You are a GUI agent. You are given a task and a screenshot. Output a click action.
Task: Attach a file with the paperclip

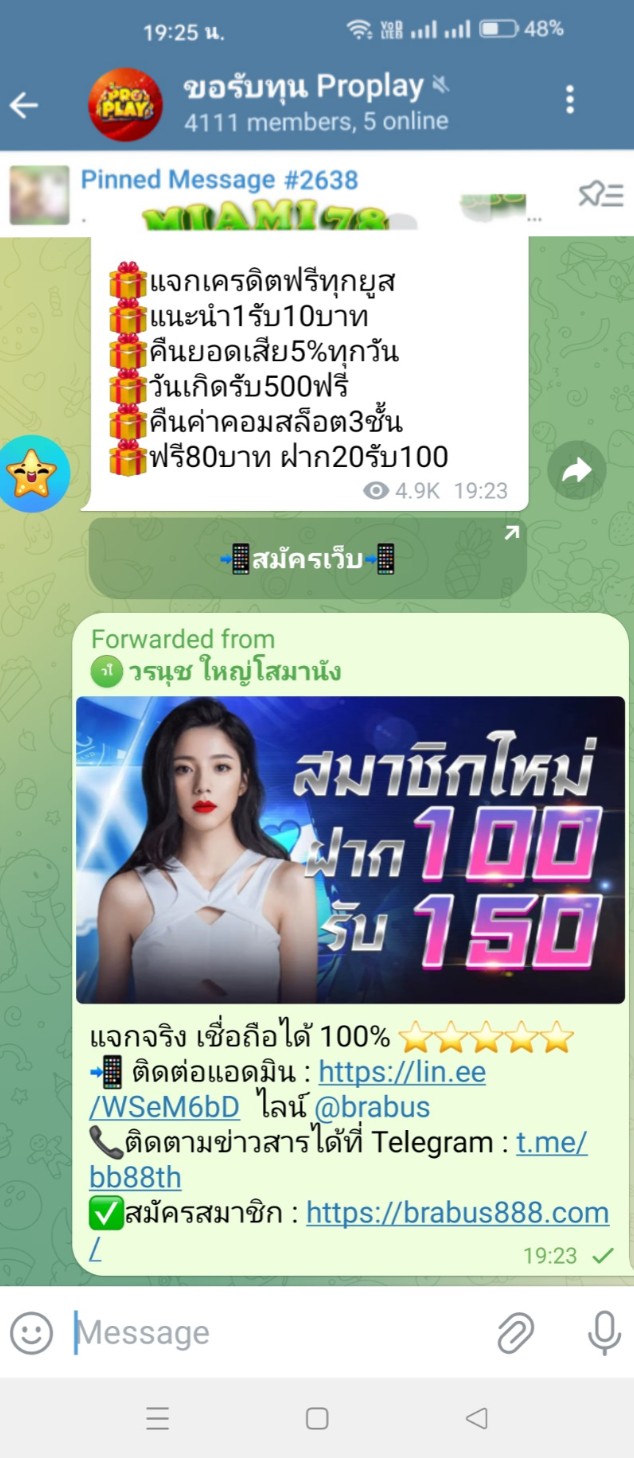(x=515, y=1332)
